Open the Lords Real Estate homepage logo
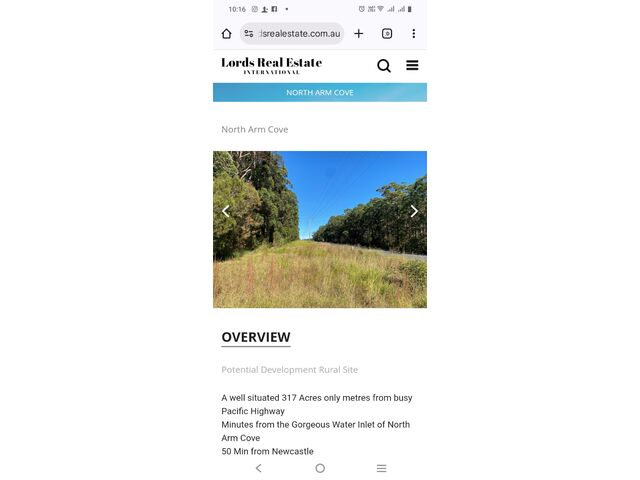Viewport: 640px width, 480px height. pos(271,65)
